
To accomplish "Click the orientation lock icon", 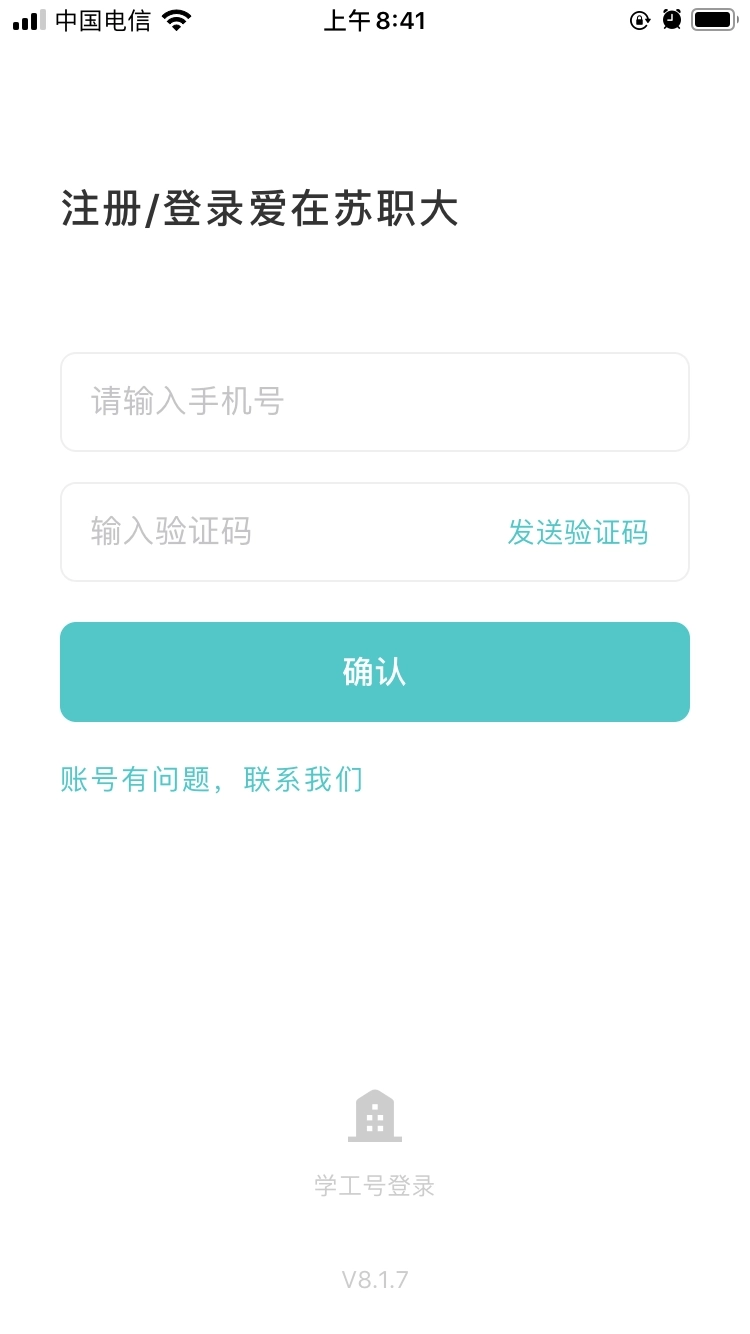I will pos(640,20).
